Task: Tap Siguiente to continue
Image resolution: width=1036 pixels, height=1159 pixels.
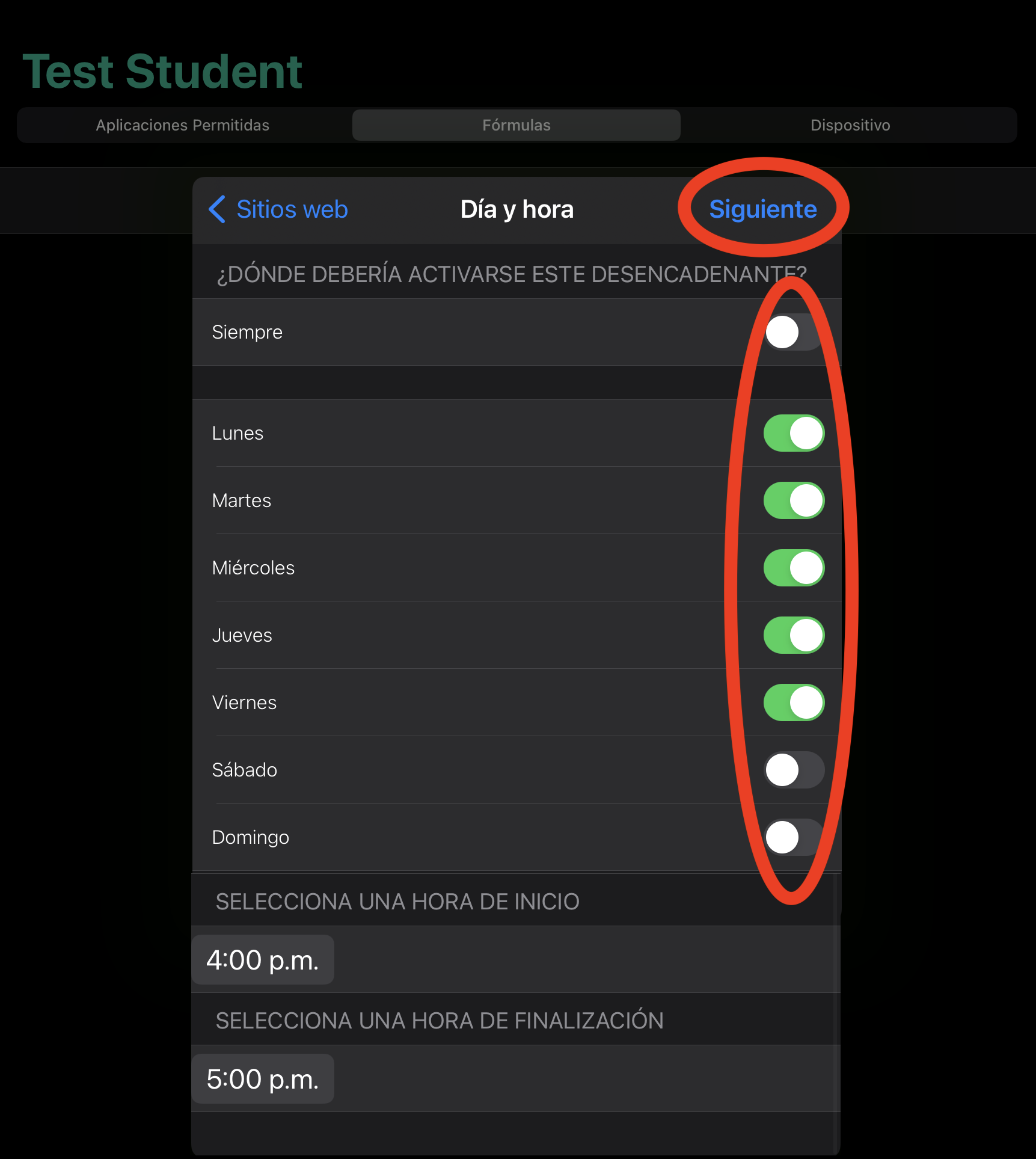Action: 762,209
